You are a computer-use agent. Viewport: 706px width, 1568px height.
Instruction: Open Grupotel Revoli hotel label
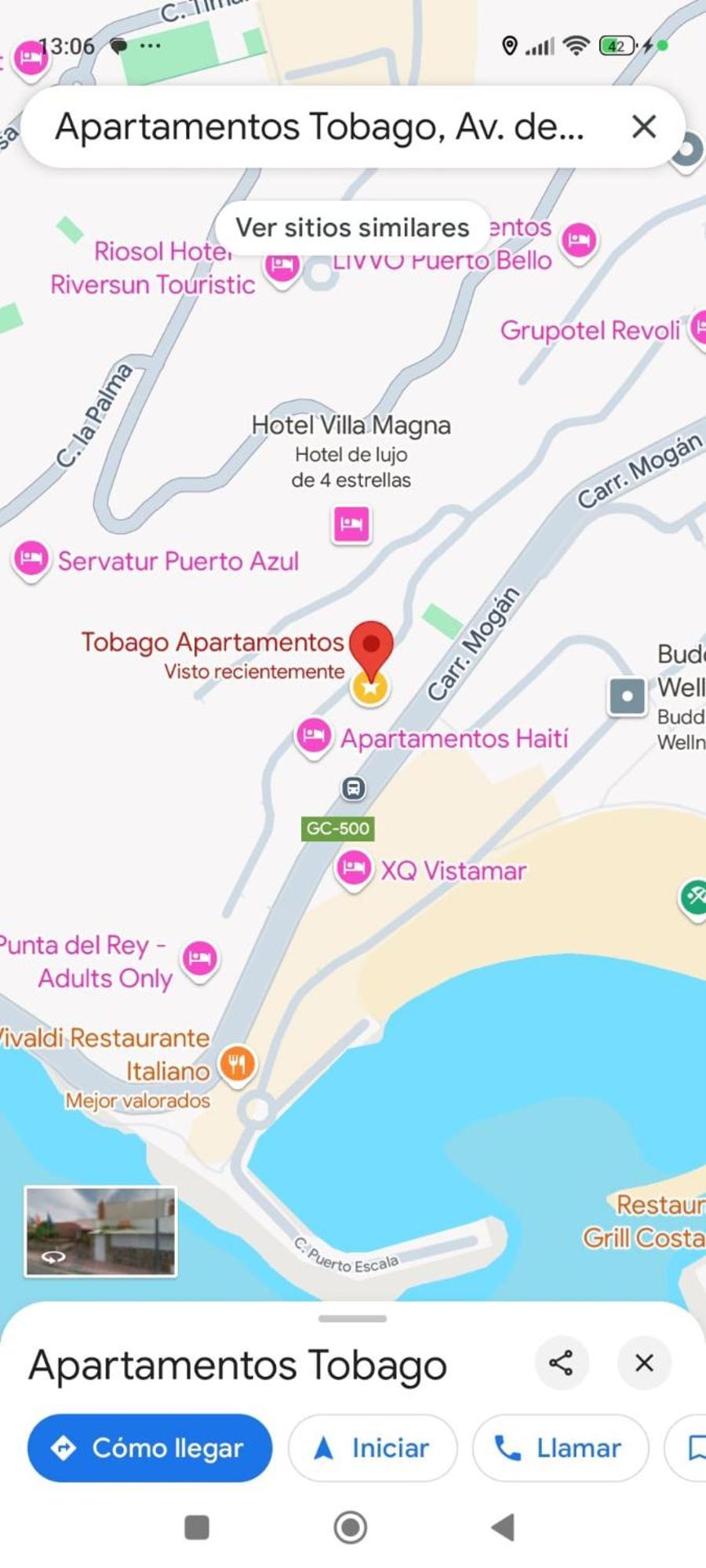click(590, 330)
